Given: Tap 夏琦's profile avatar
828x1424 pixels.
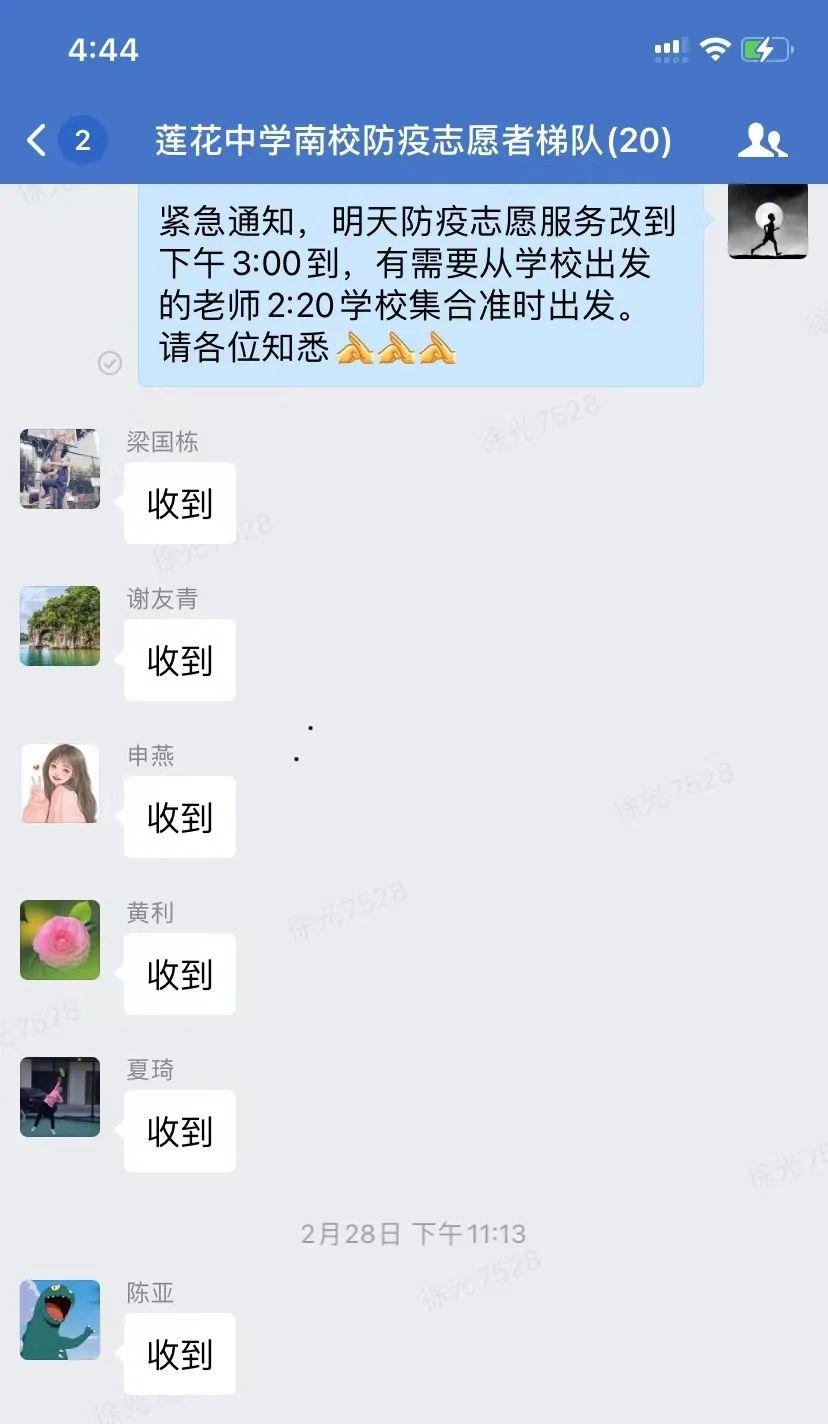Looking at the screenshot, I should coord(60,1097).
